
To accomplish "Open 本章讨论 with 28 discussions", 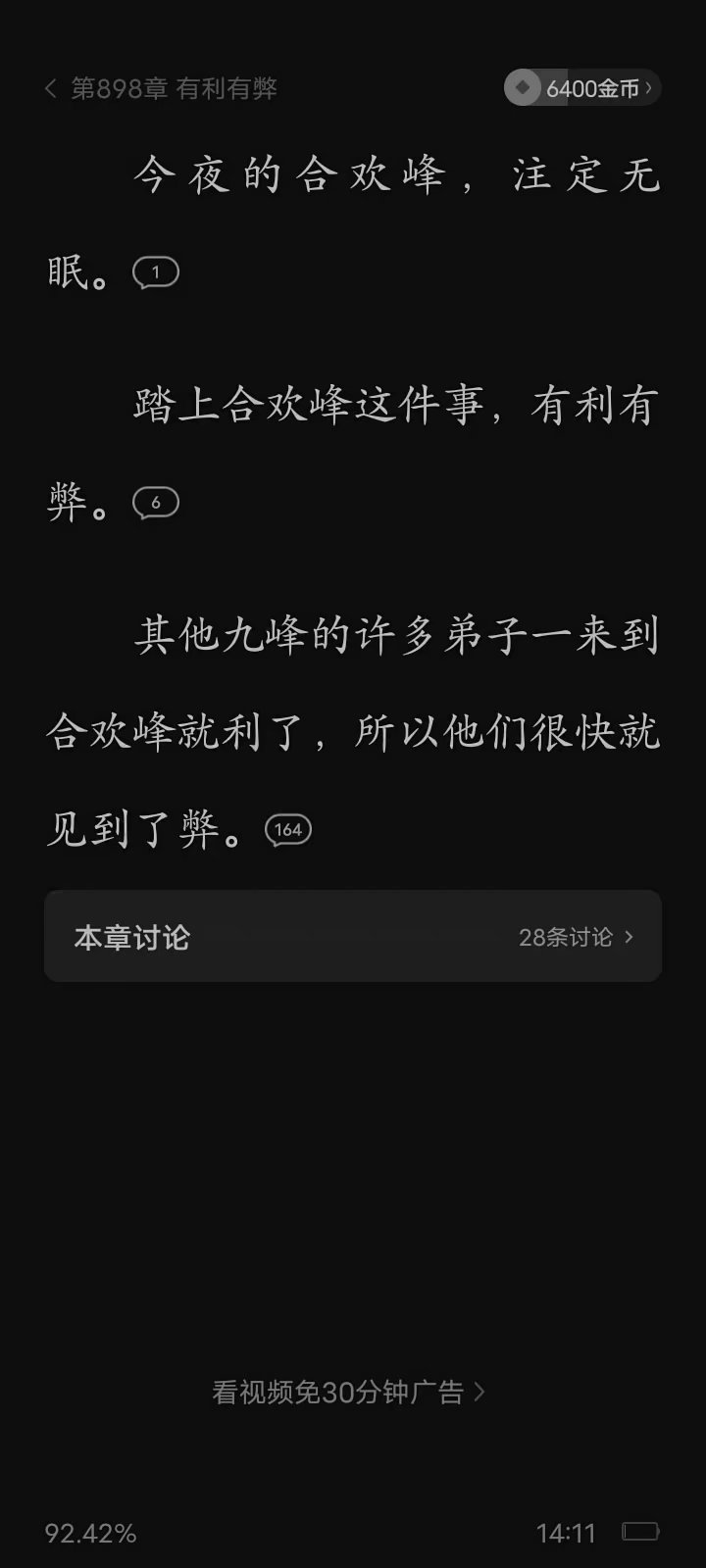I will click(x=353, y=937).
